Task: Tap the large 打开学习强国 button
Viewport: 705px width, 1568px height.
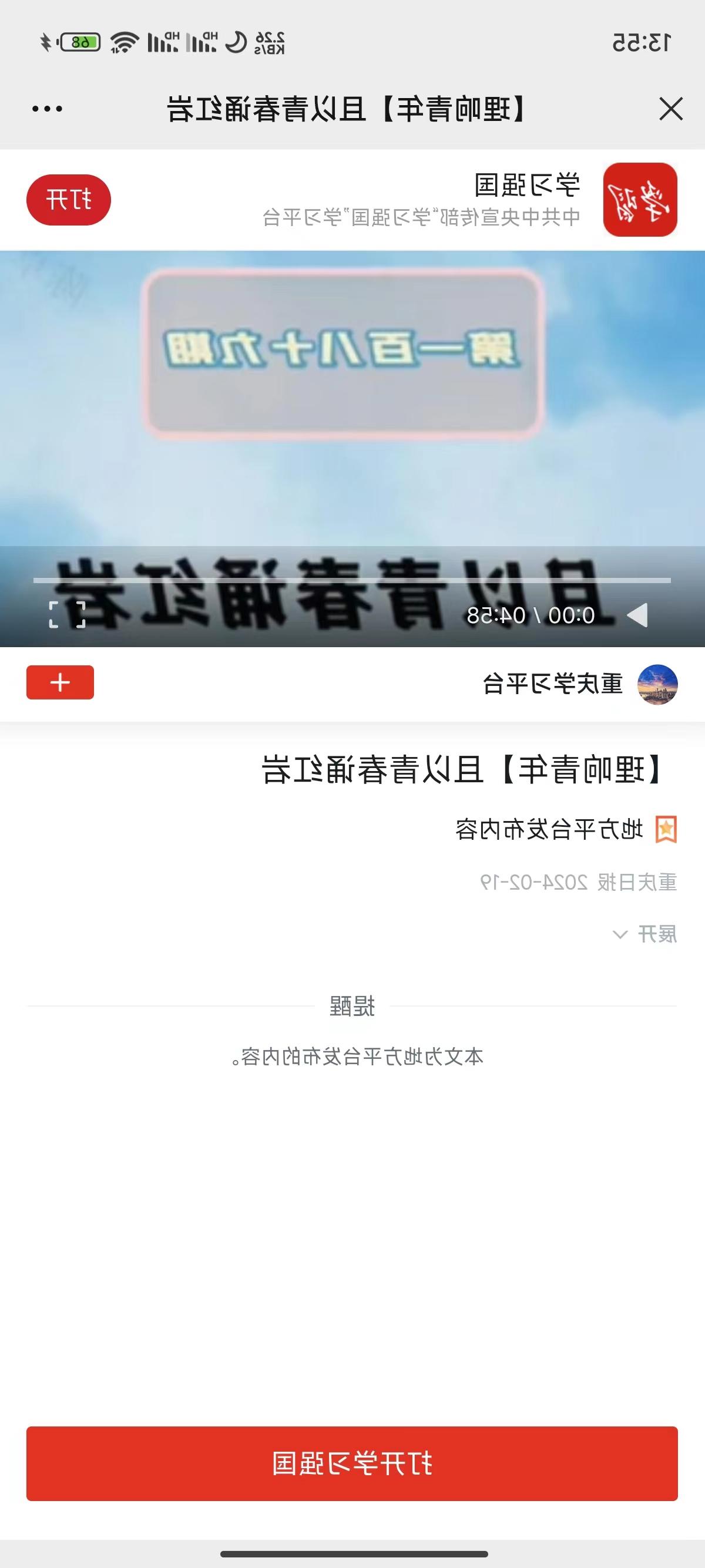Action: point(352,1463)
